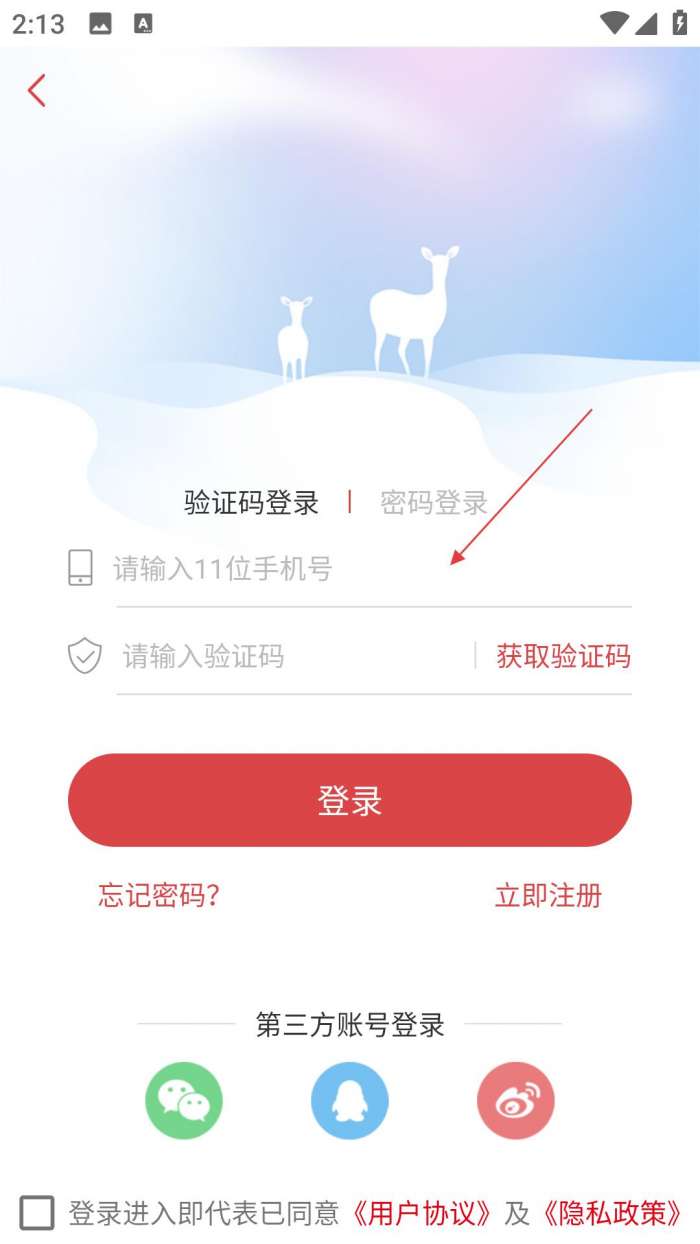Focus the 11-digit phone number field
This screenshot has height=1244, width=700.
coord(370,570)
